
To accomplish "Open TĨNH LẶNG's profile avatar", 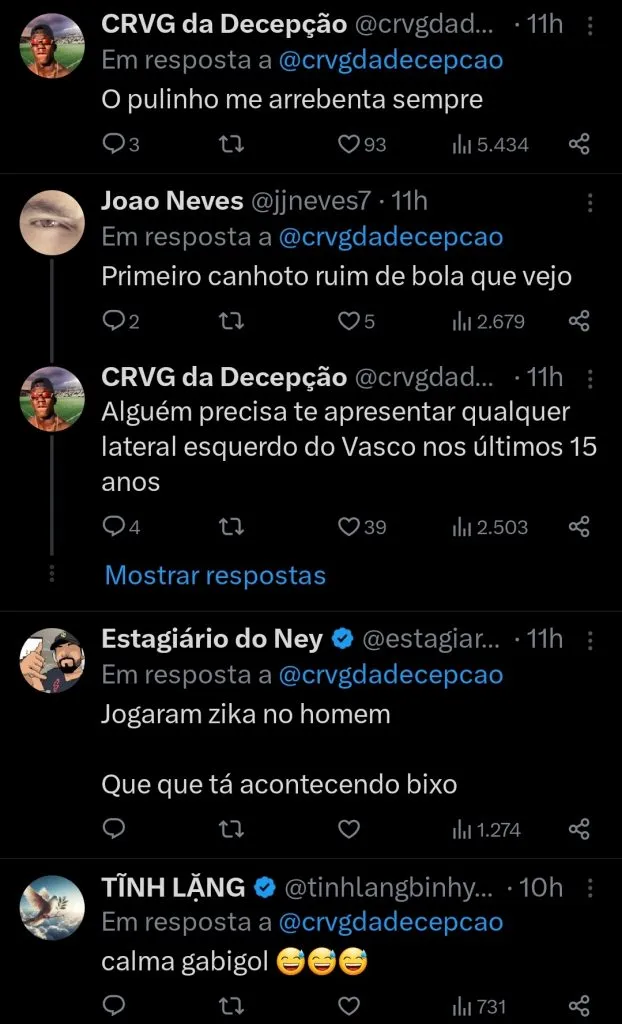I will [x=52, y=908].
